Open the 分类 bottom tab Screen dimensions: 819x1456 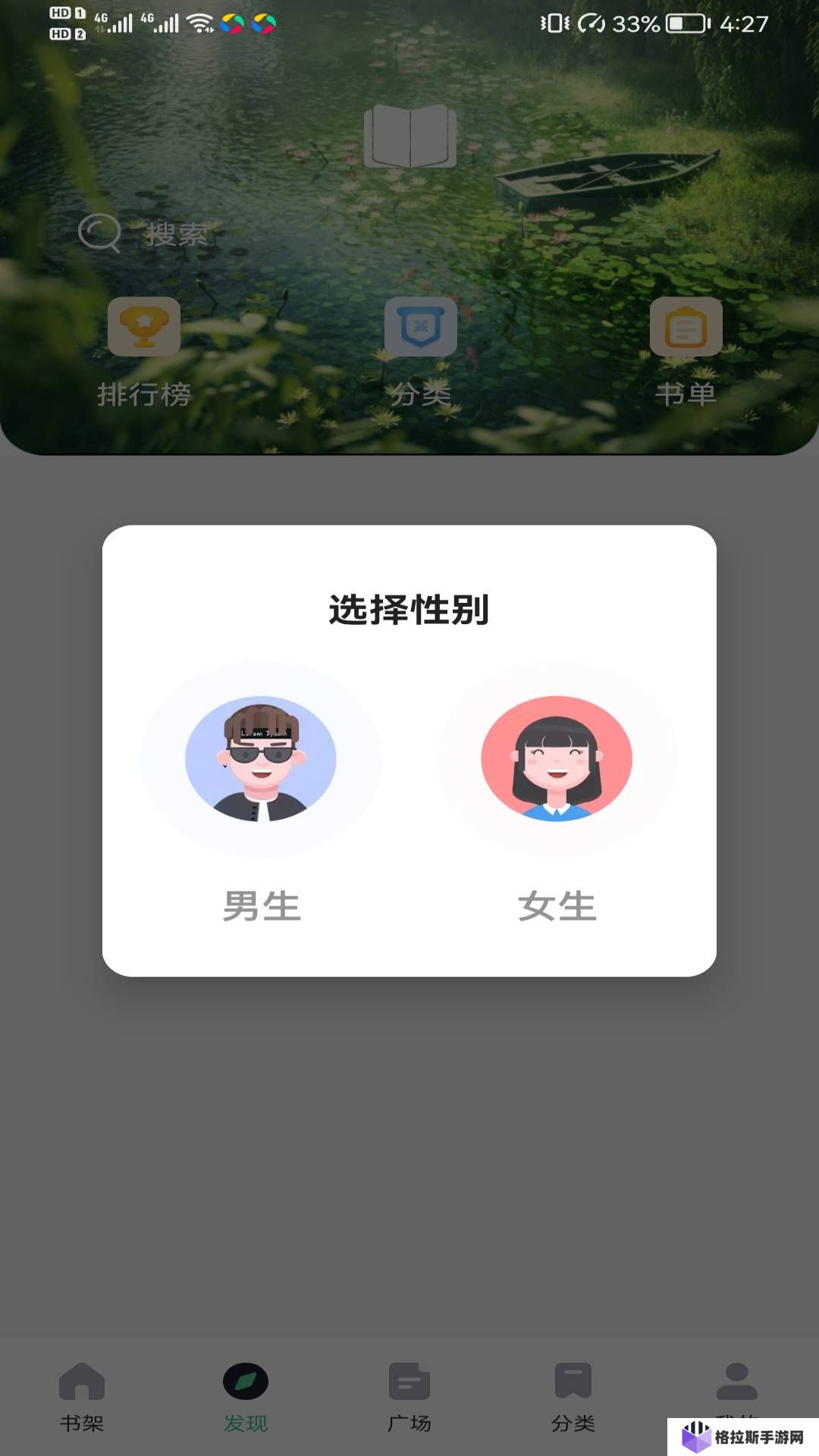[x=573, y=1397]
